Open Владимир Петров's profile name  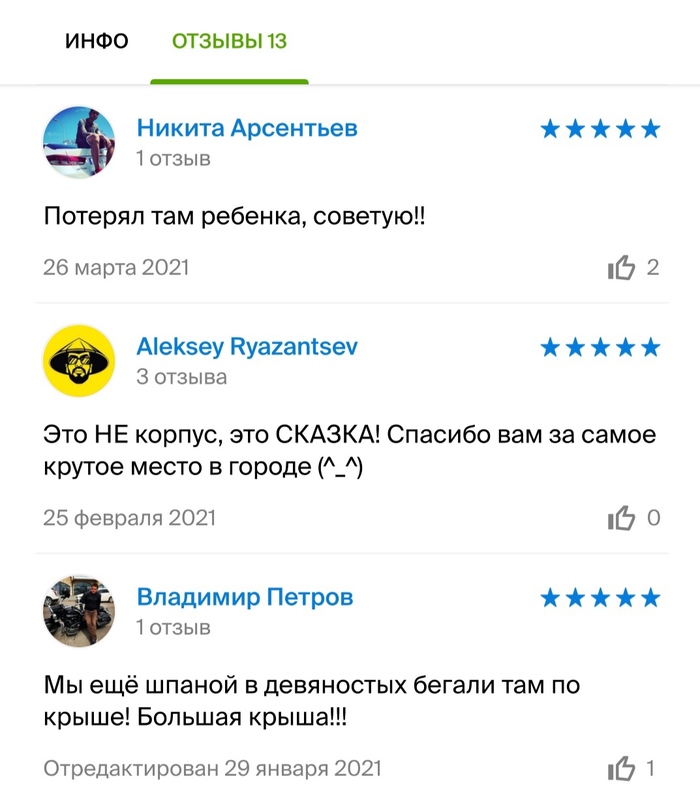click(244, 598)
